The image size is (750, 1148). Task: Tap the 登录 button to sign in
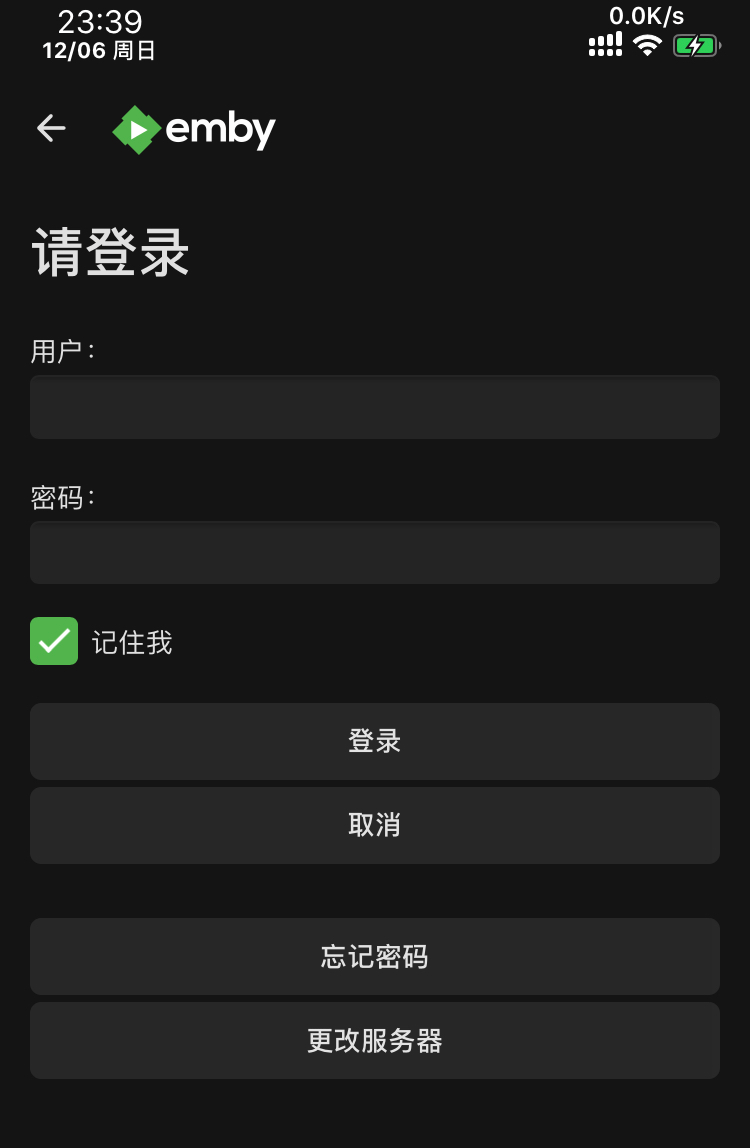(374, 741)
